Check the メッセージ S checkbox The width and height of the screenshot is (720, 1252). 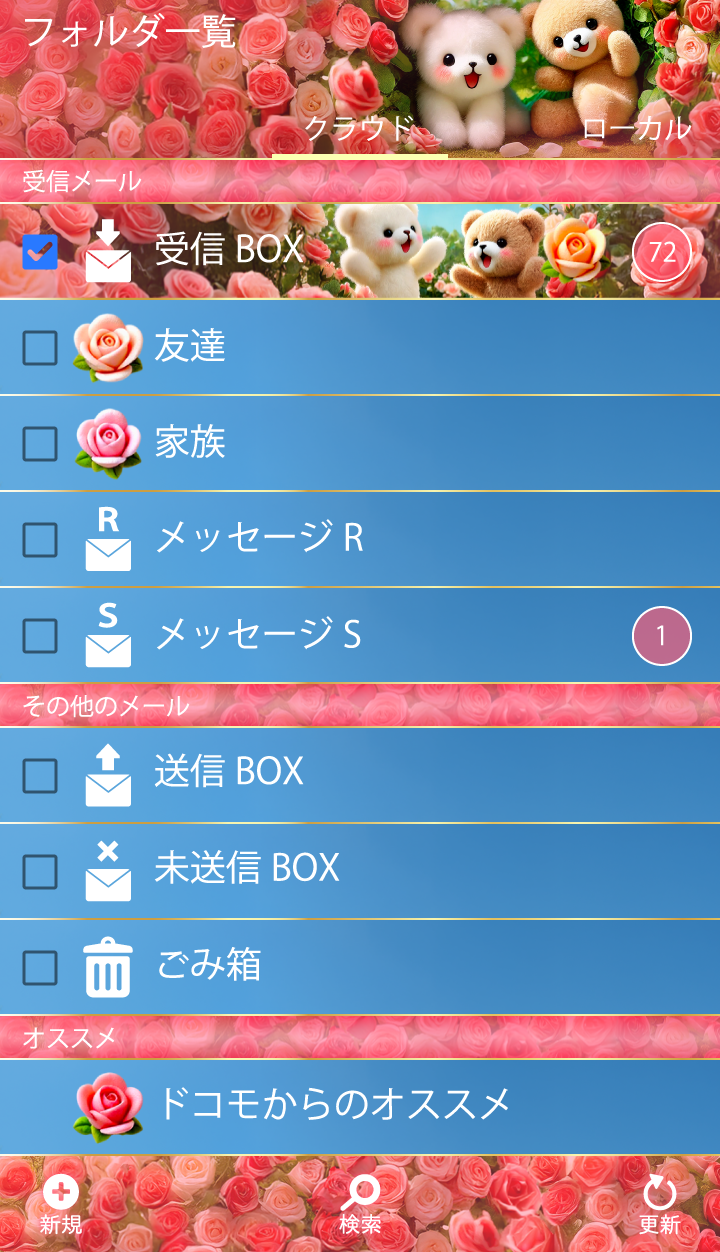click(x=40, y=635)
